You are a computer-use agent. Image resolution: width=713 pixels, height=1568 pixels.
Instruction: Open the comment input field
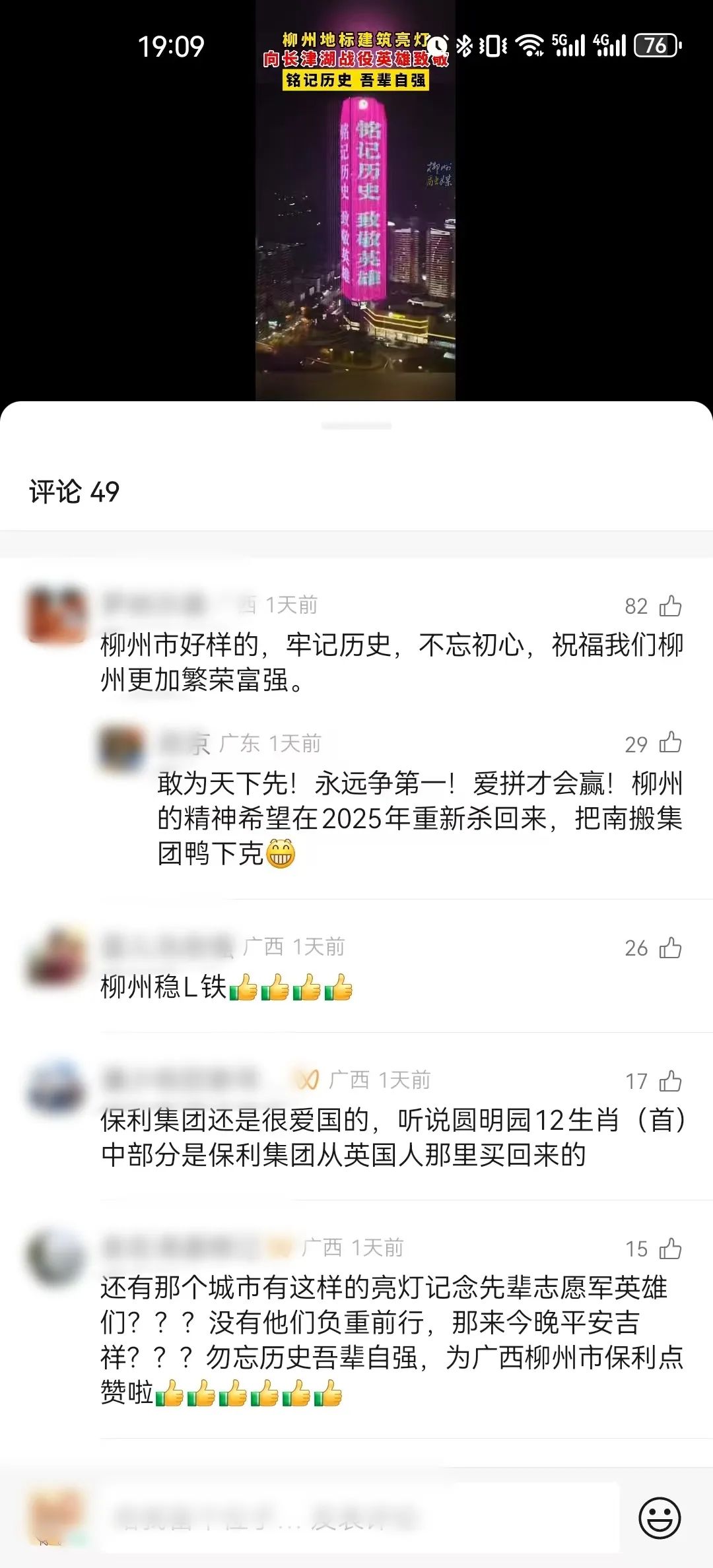[356, 1518]
